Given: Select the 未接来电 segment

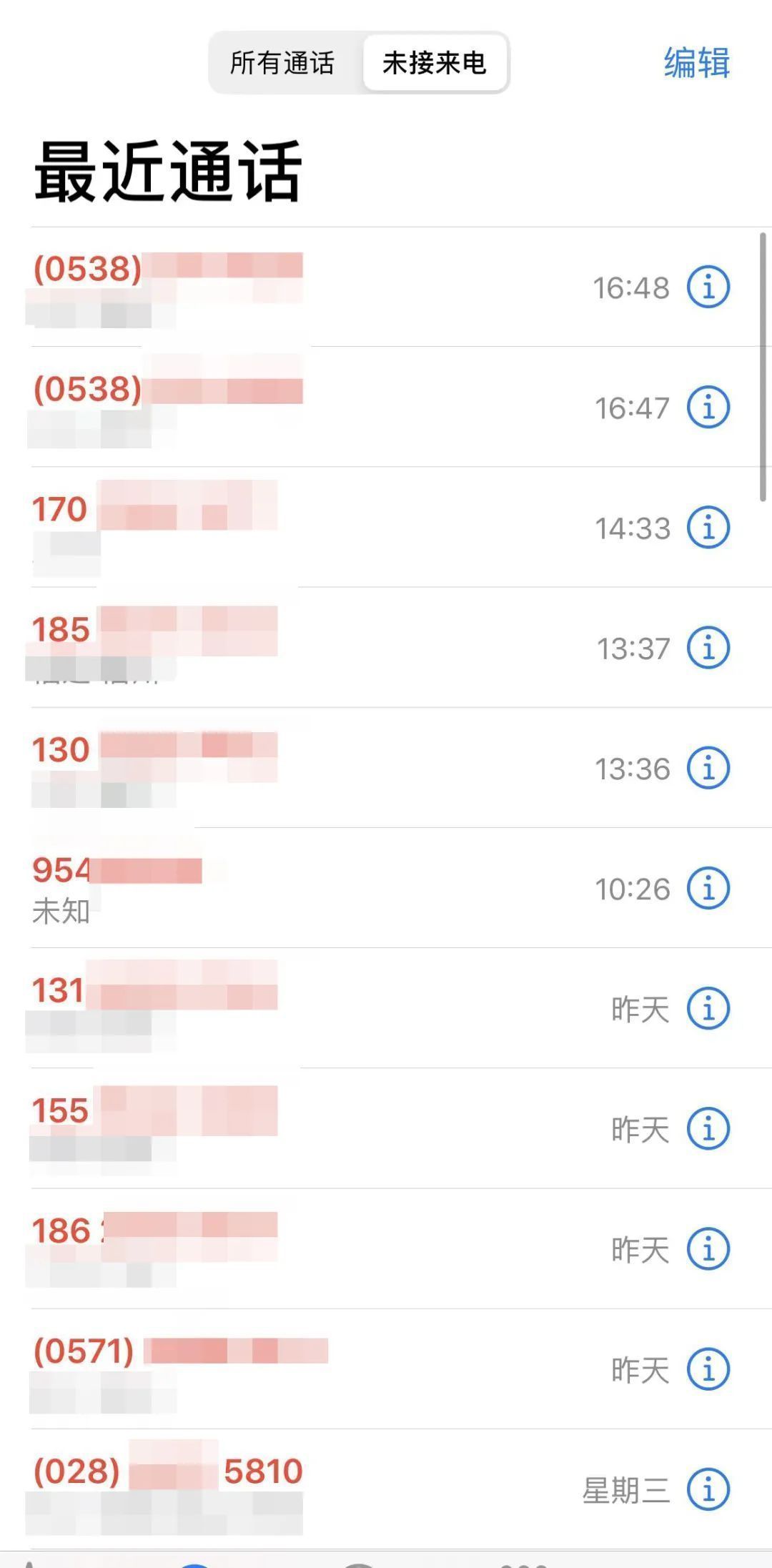Looking at the screenshot, I should [435, 63].
